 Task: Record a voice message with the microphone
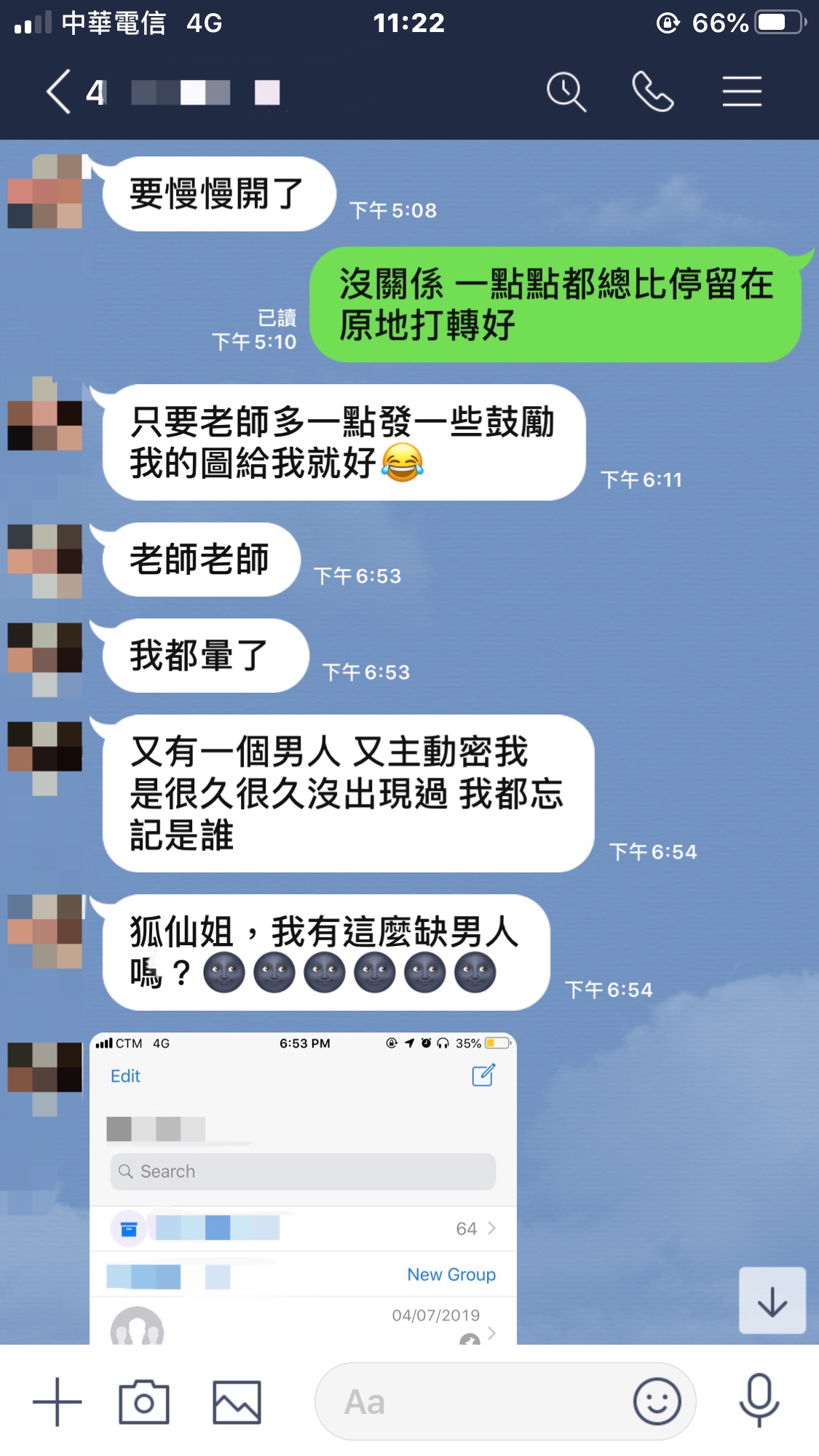[x=759, y=1400]
